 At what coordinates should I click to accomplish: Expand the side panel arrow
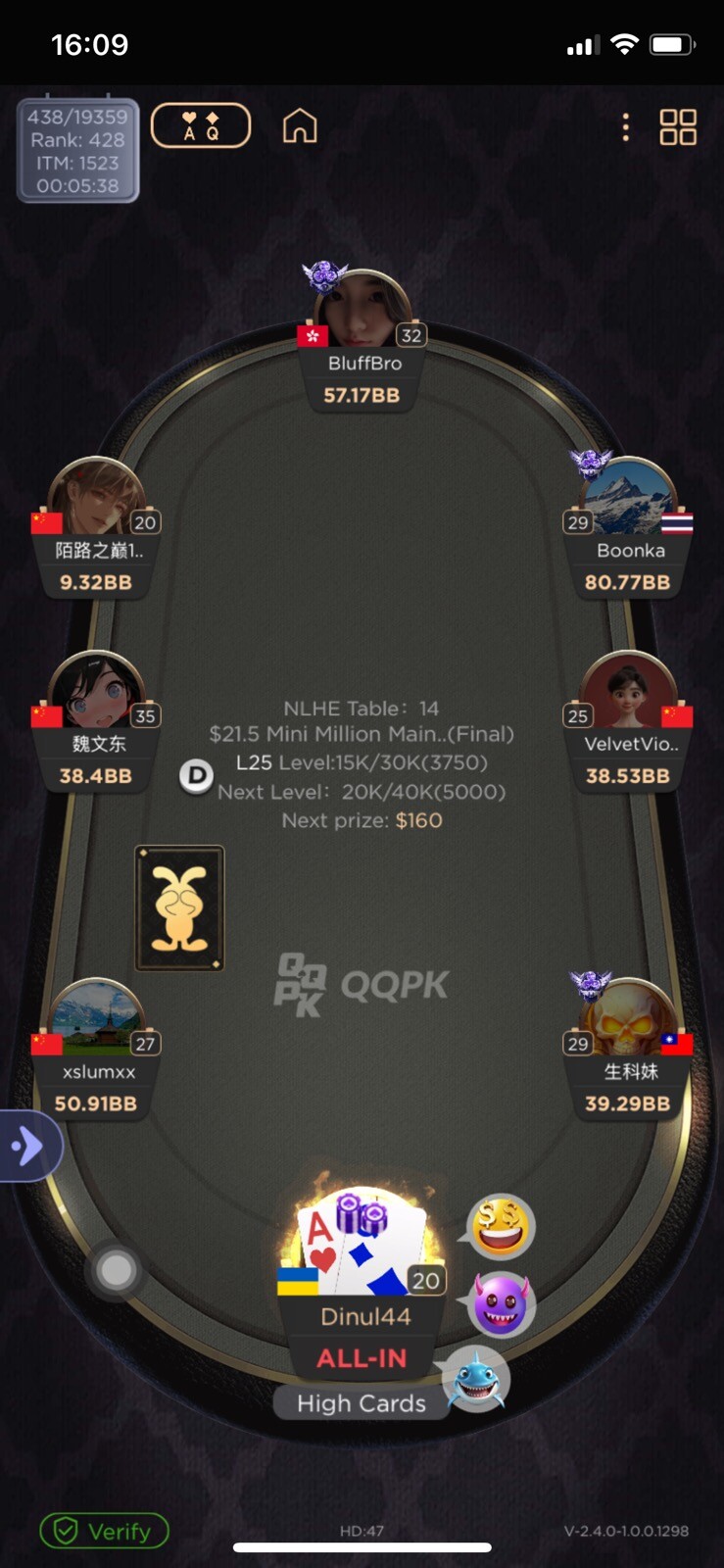click(x=29, y=1146)
